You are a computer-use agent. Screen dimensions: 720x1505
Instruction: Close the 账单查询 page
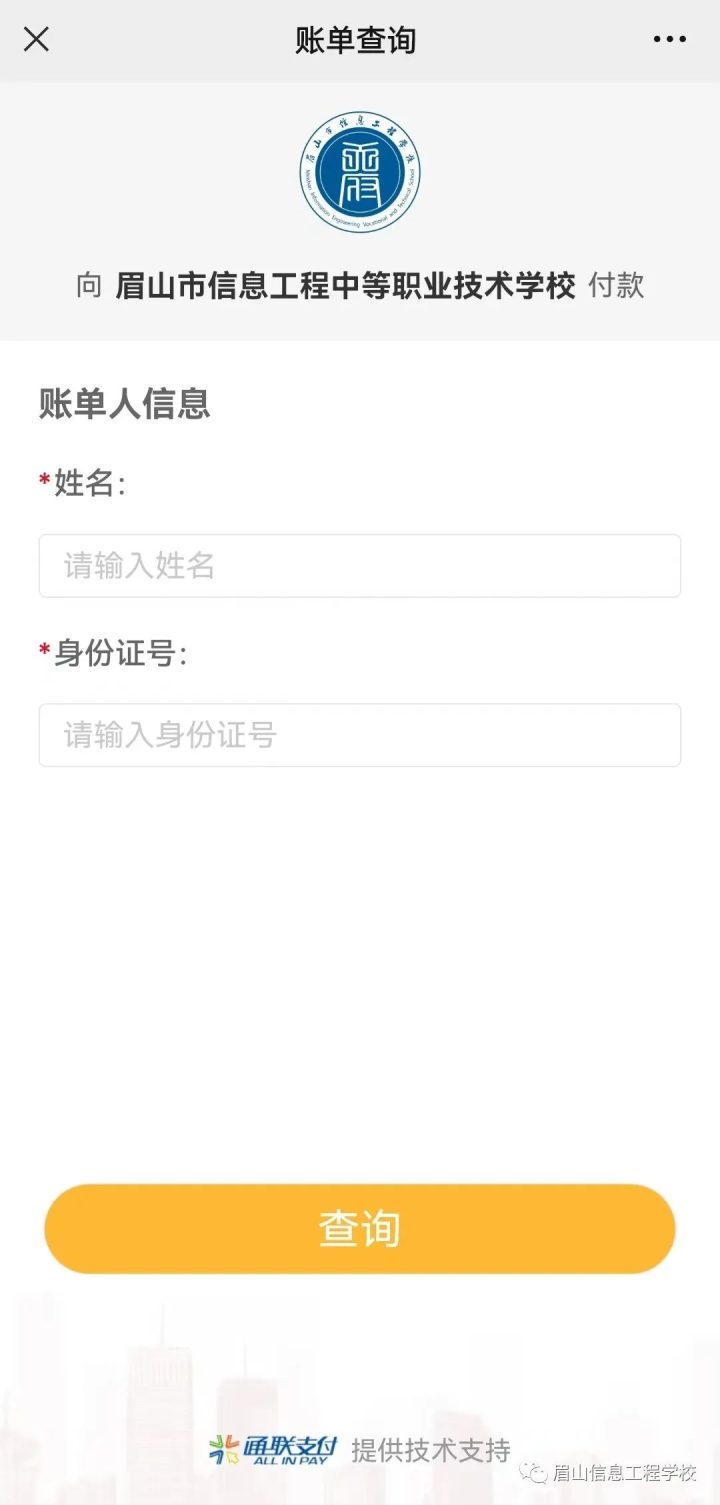tap(36, 40)
